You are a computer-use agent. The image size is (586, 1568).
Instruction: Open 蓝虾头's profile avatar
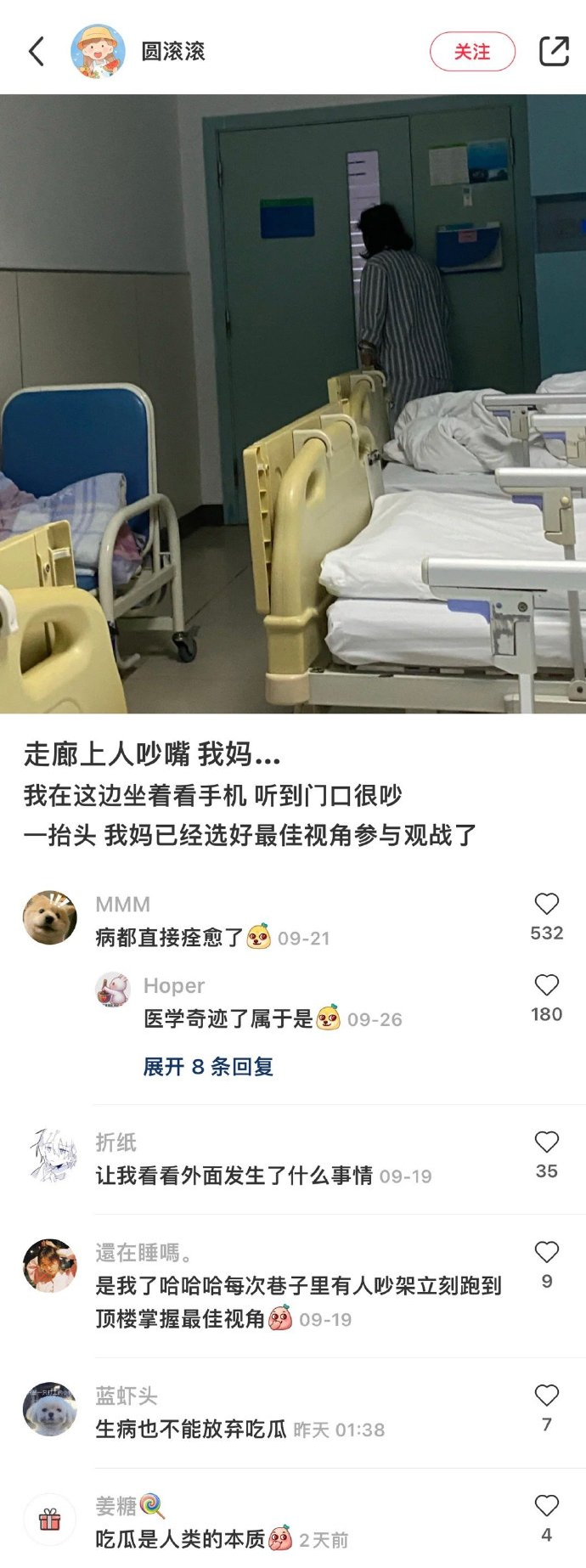(49, 1409)
